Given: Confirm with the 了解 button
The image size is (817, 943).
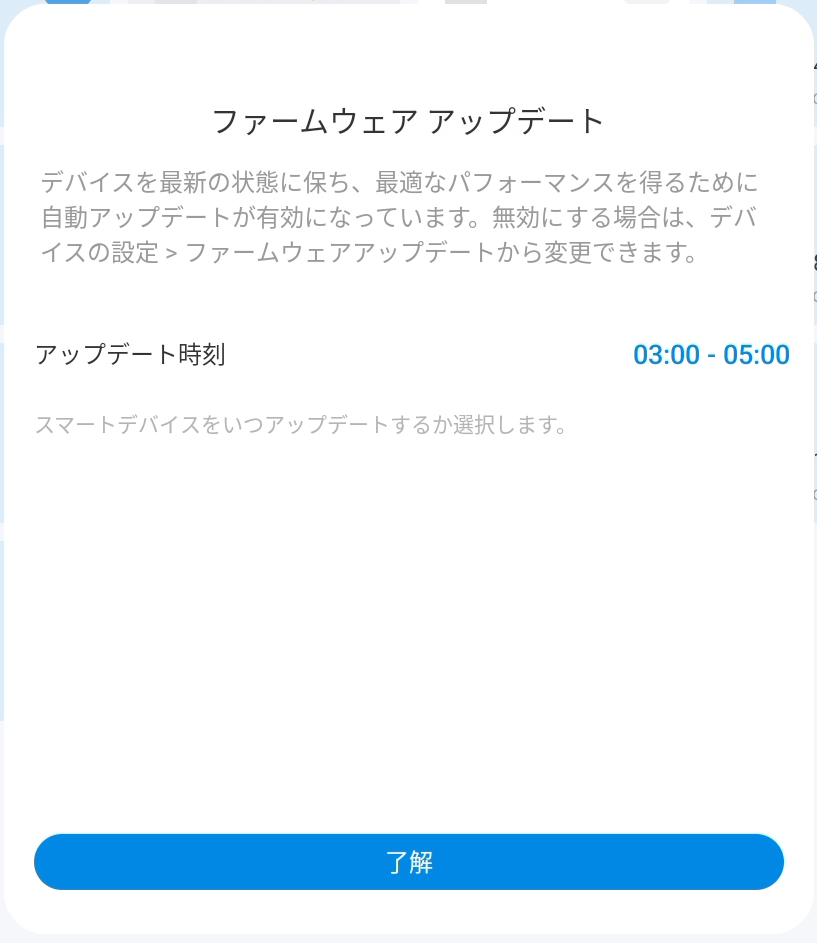Looking at the screenshot, I should 409,862.
